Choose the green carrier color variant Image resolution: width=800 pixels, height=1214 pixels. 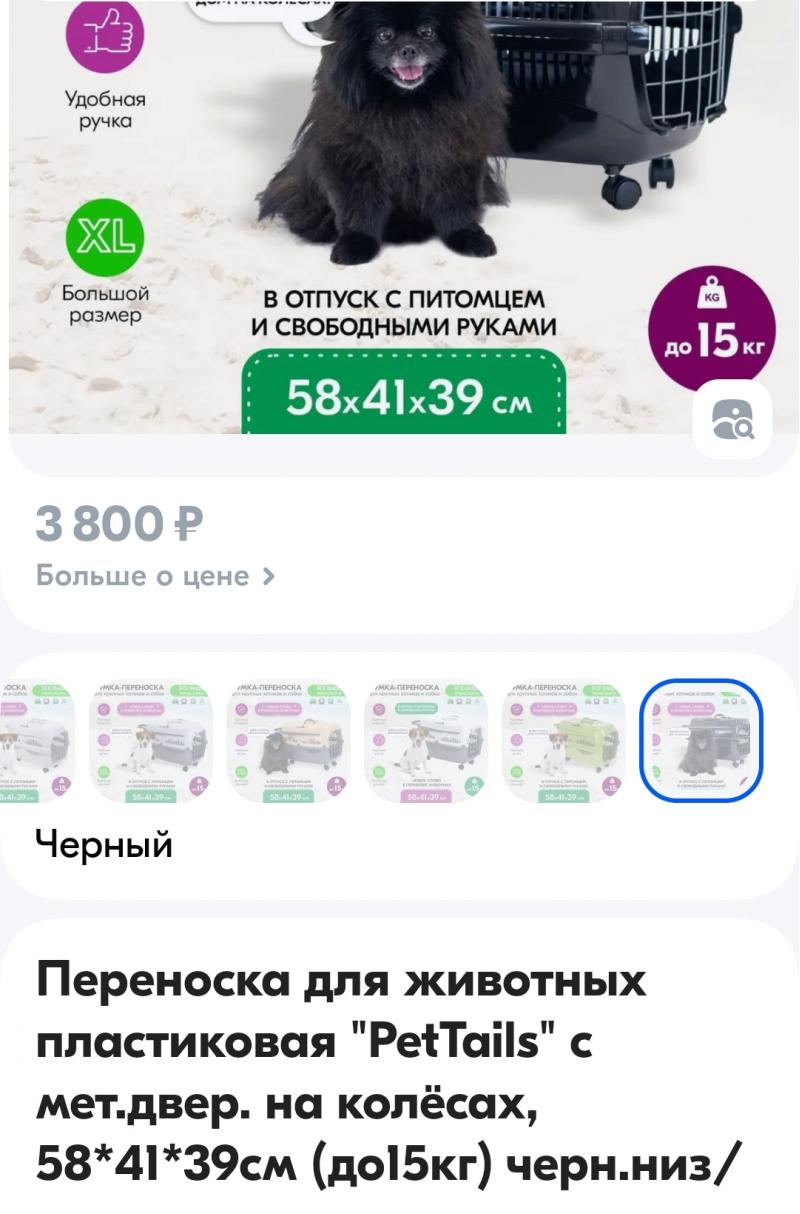click(563, 741)
